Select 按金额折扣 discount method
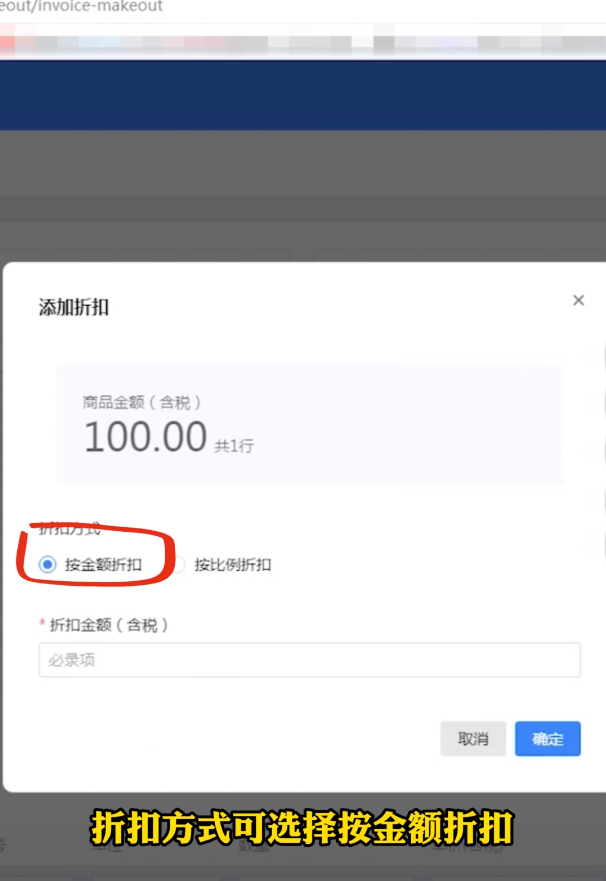The width and height of the screenshot is (606, 881). pyautogui.click(x=48, y=564)
